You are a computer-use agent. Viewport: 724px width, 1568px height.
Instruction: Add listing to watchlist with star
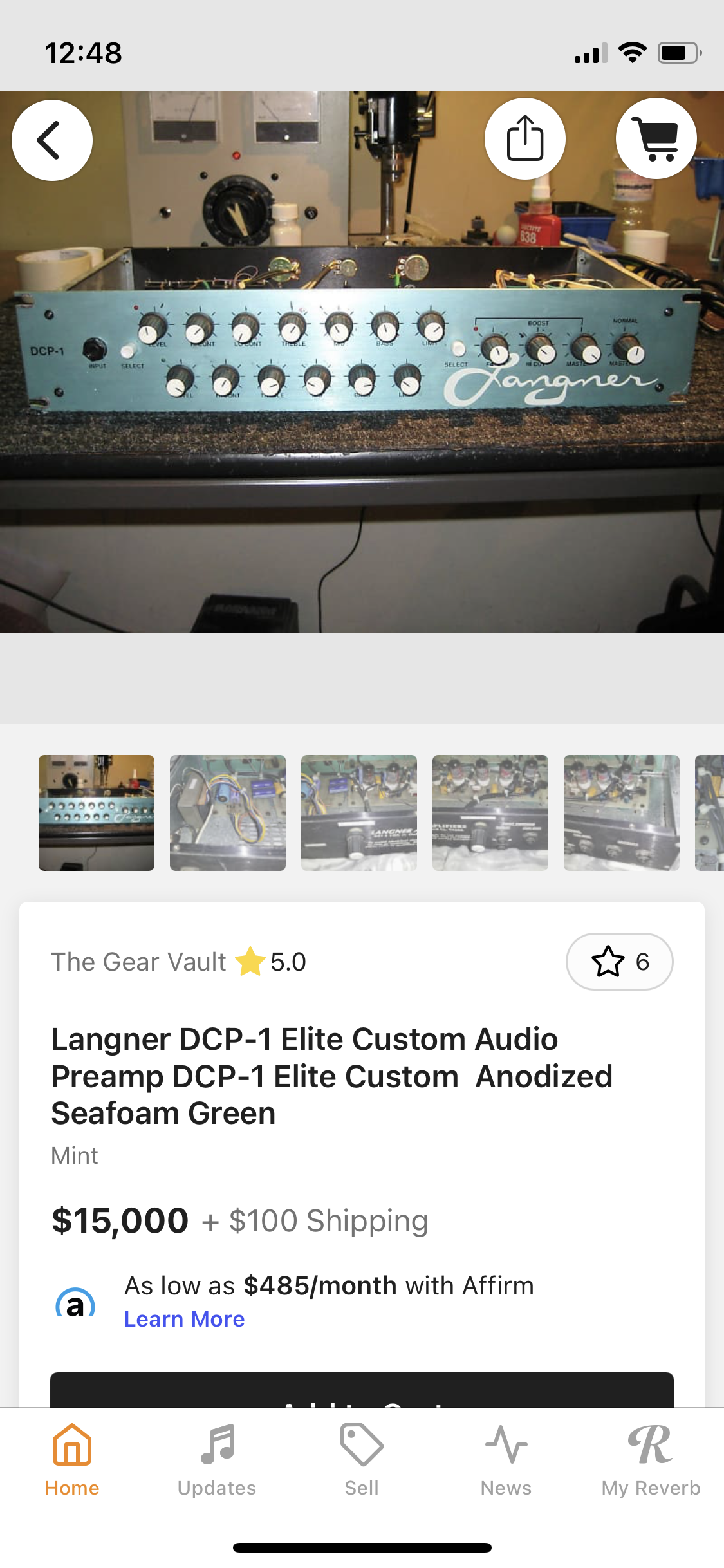[x=619, y=962]
